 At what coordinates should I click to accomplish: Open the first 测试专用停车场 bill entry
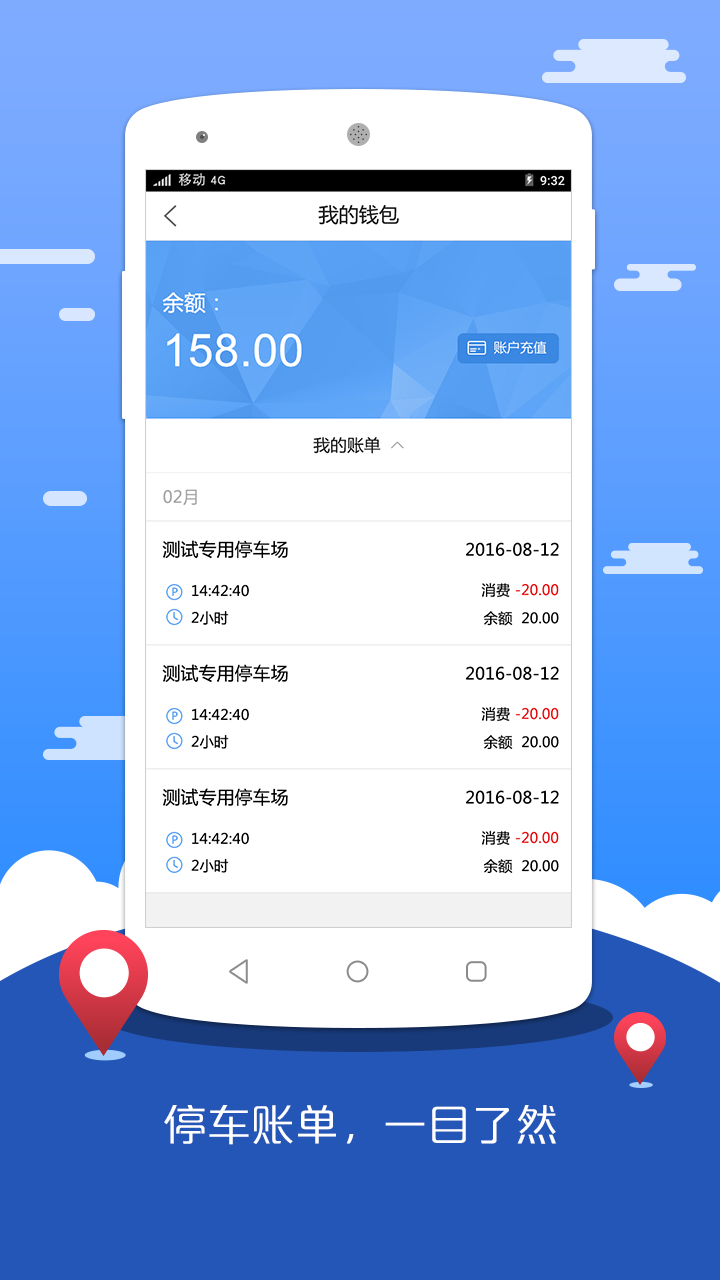point(357,582)
